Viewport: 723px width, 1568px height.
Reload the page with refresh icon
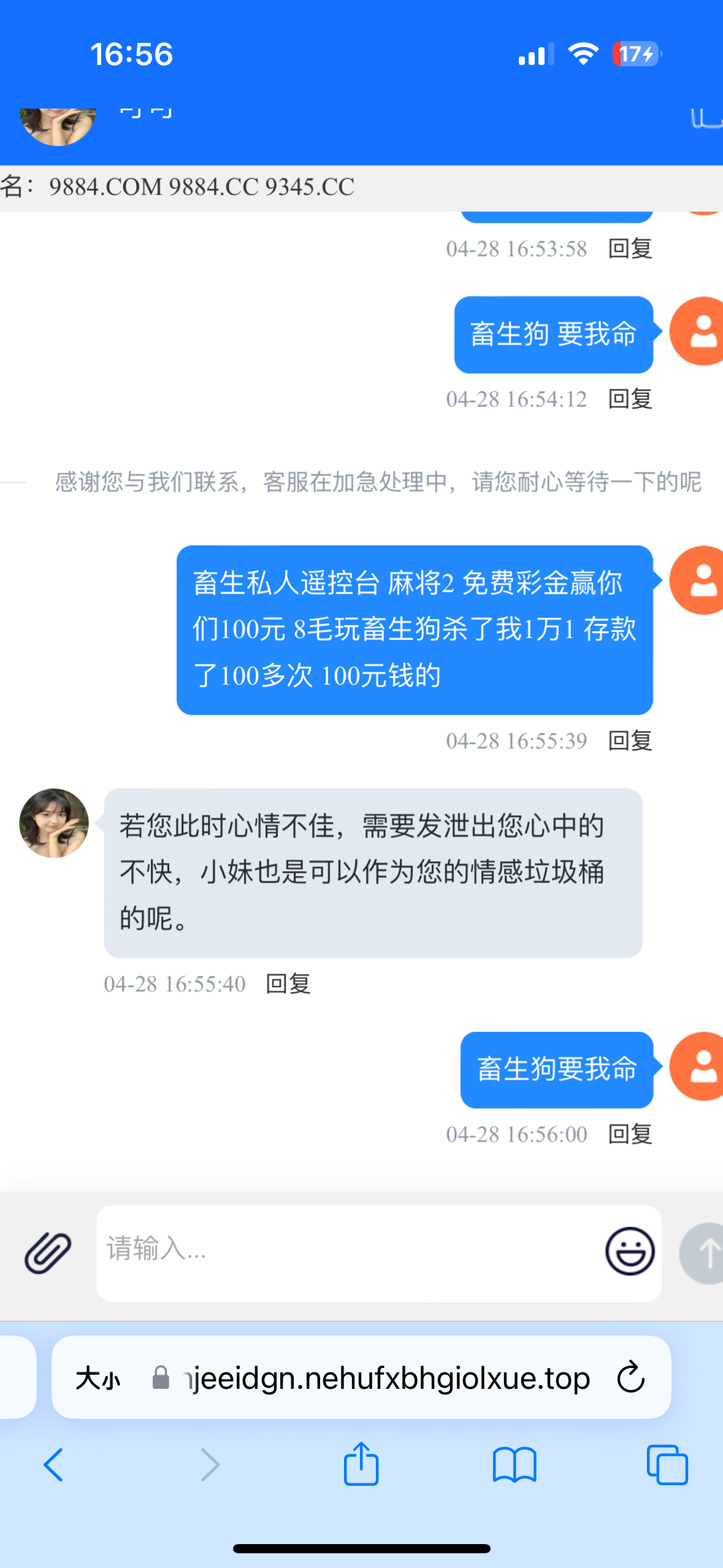[629, 1377]
